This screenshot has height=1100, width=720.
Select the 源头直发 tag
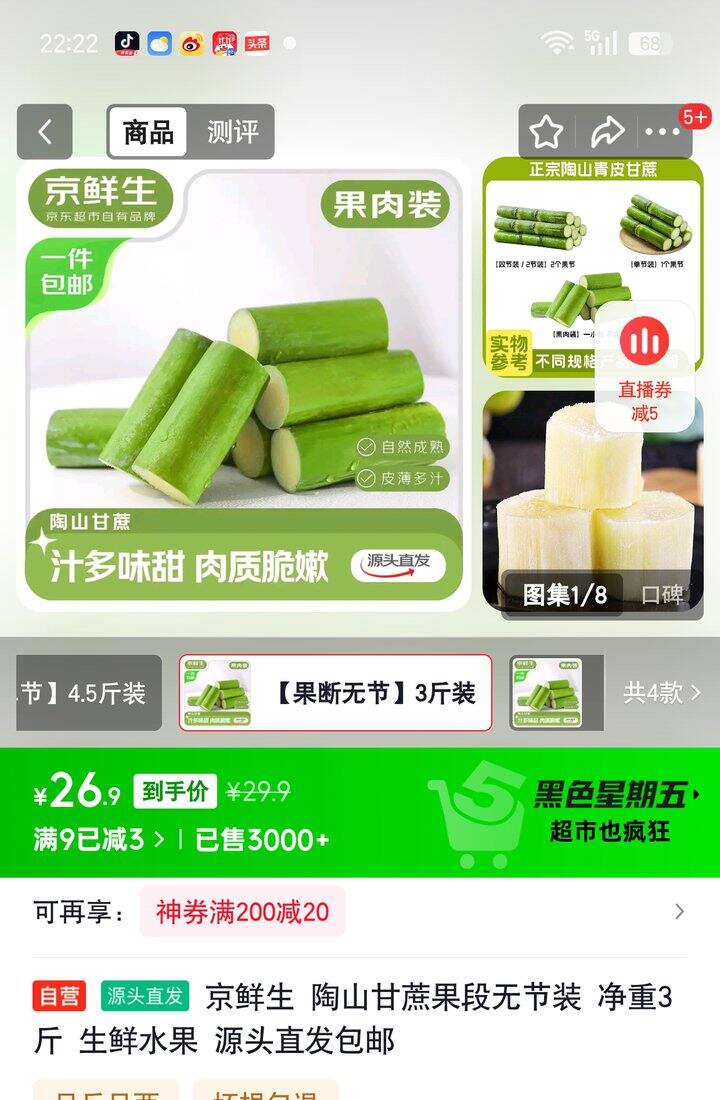coord(143,996)
